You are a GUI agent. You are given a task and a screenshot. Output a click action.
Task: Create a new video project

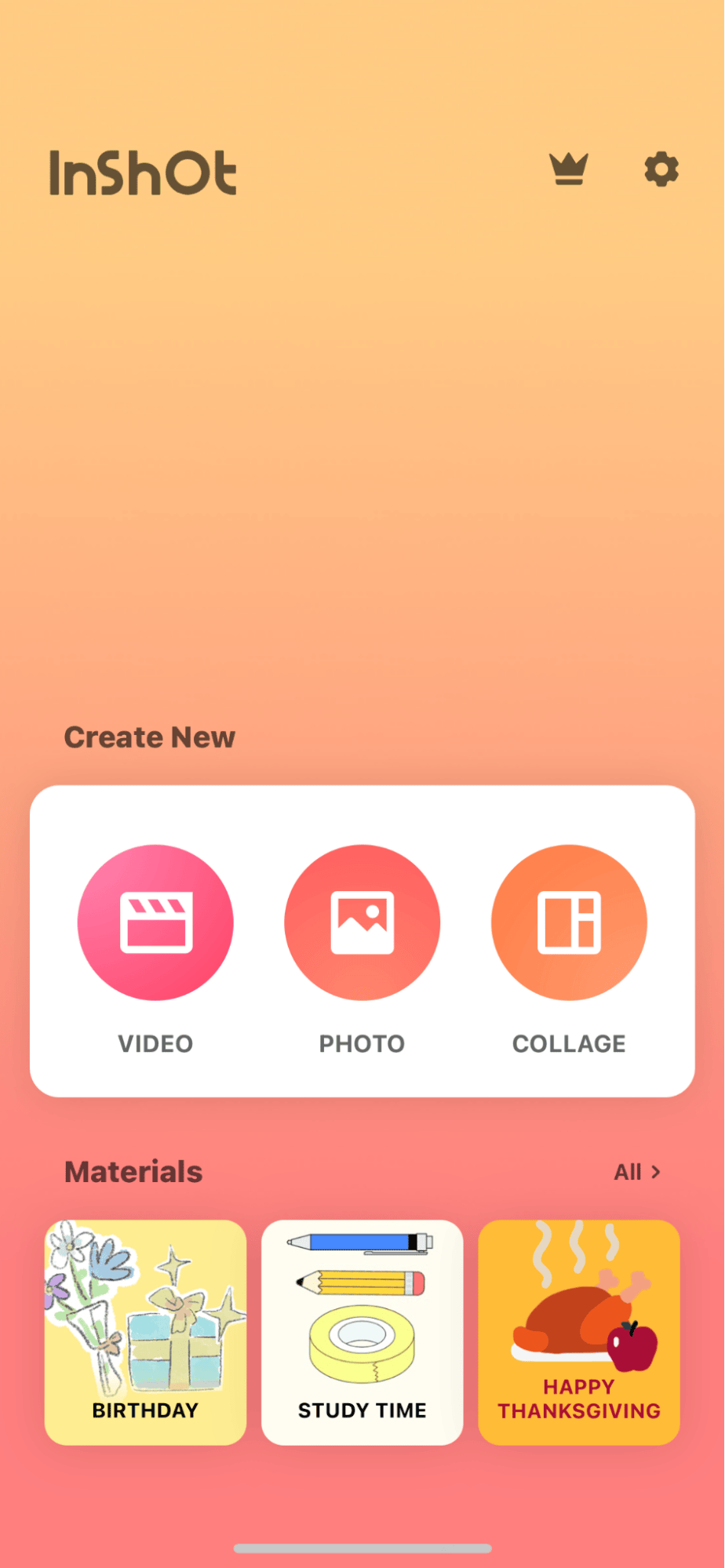155,922
